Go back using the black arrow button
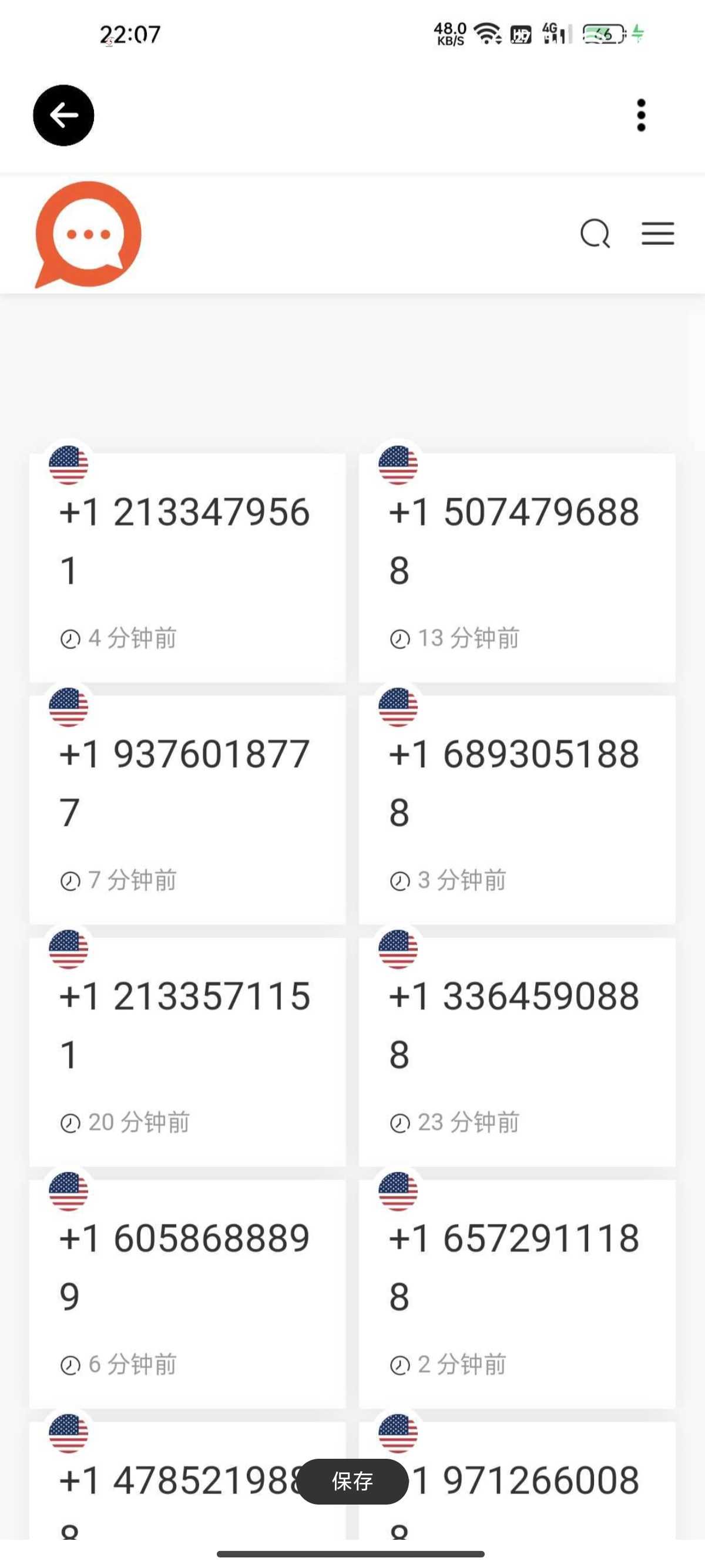 point(63,115)
